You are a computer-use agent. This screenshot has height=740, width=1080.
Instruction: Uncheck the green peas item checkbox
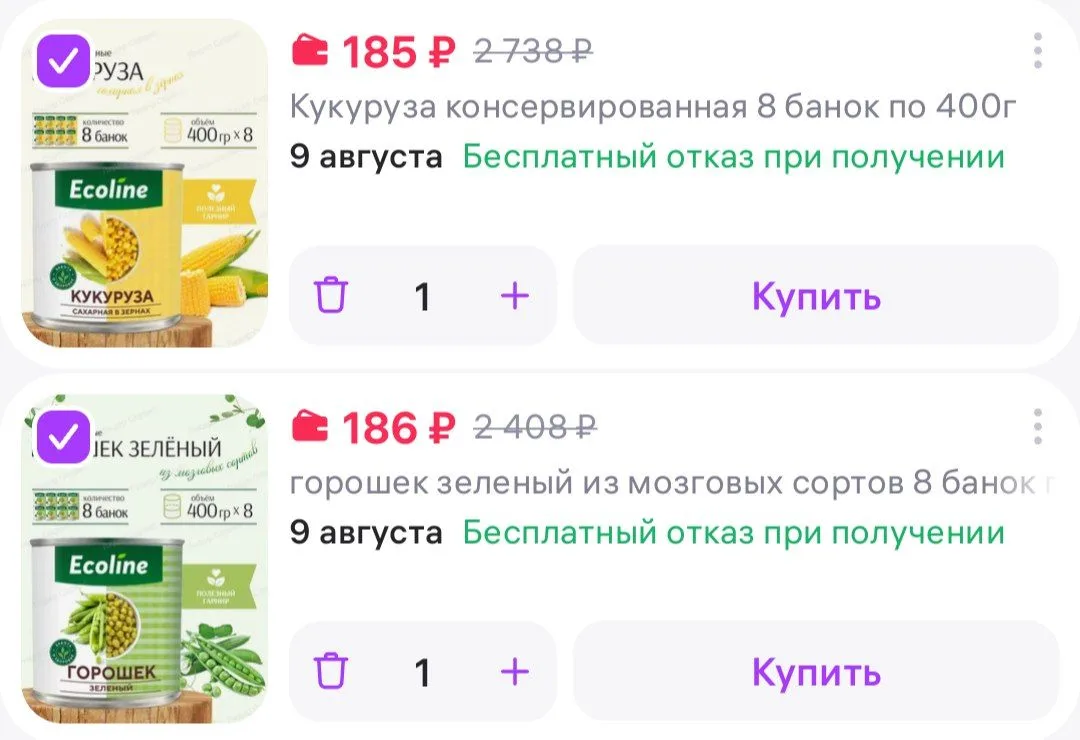point(63,438)
